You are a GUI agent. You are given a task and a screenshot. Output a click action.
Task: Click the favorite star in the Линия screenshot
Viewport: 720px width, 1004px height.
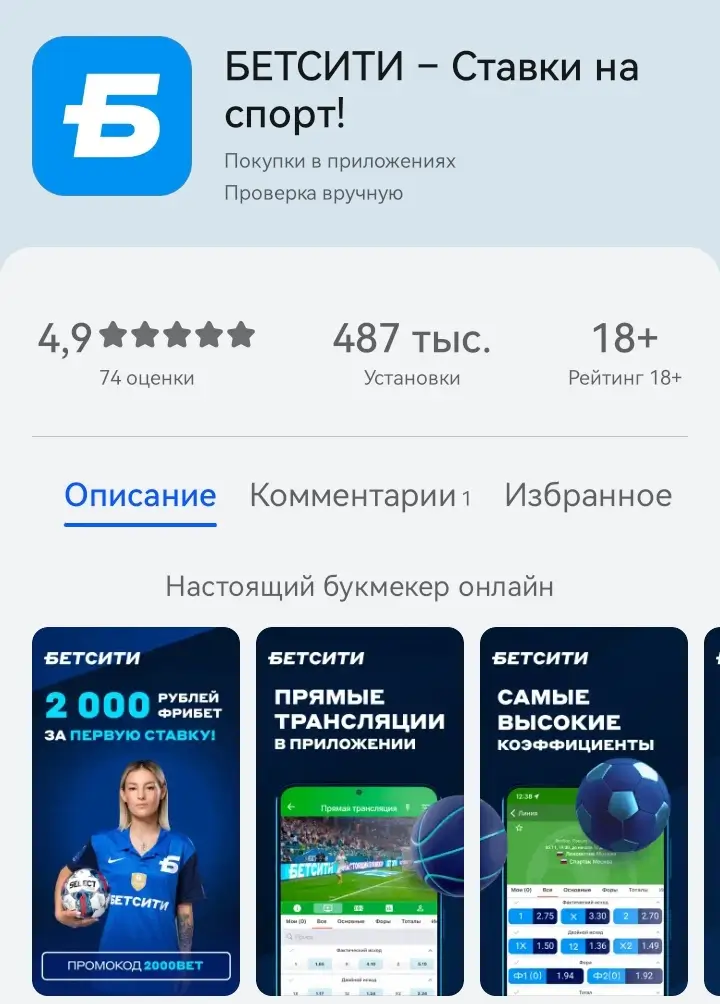[518, 828]
